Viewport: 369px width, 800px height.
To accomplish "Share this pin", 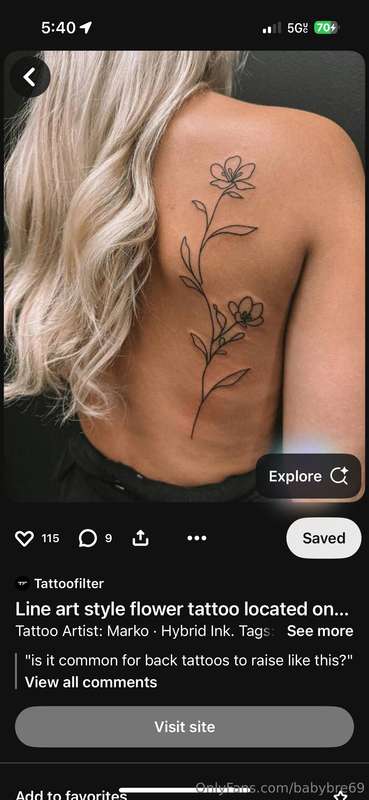I will tap(140, 538).
